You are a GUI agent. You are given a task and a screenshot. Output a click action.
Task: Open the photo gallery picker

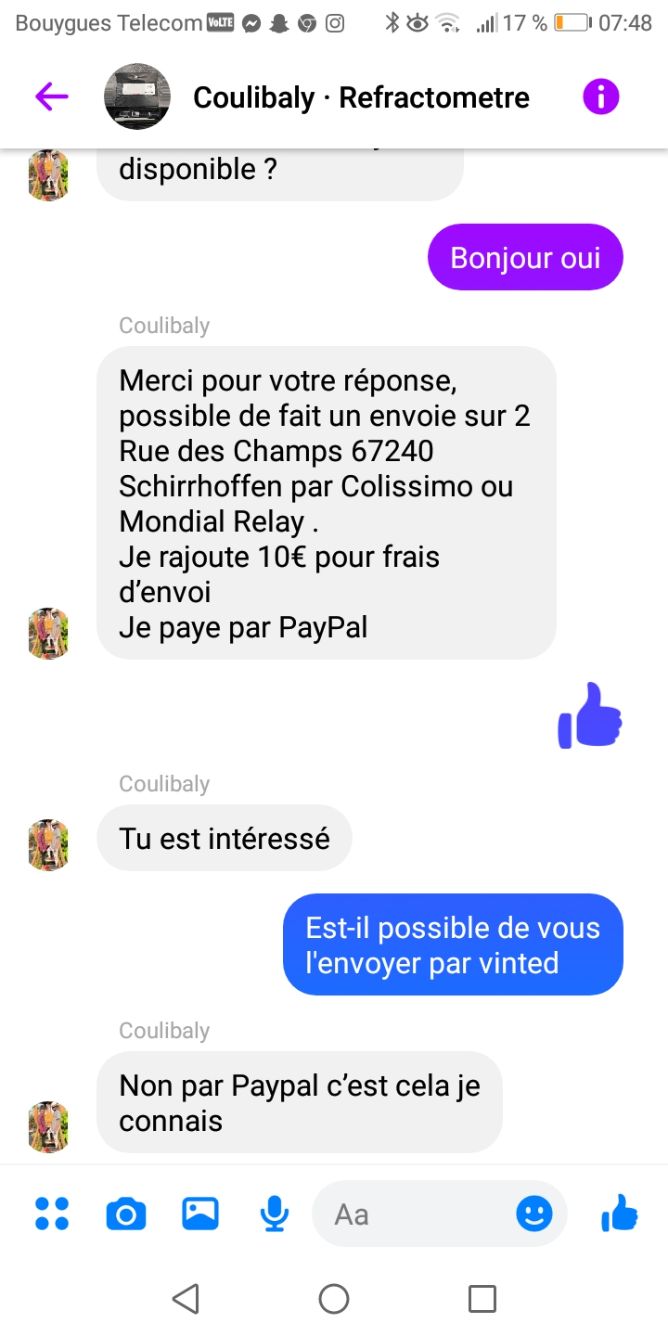coord(200,1214)
